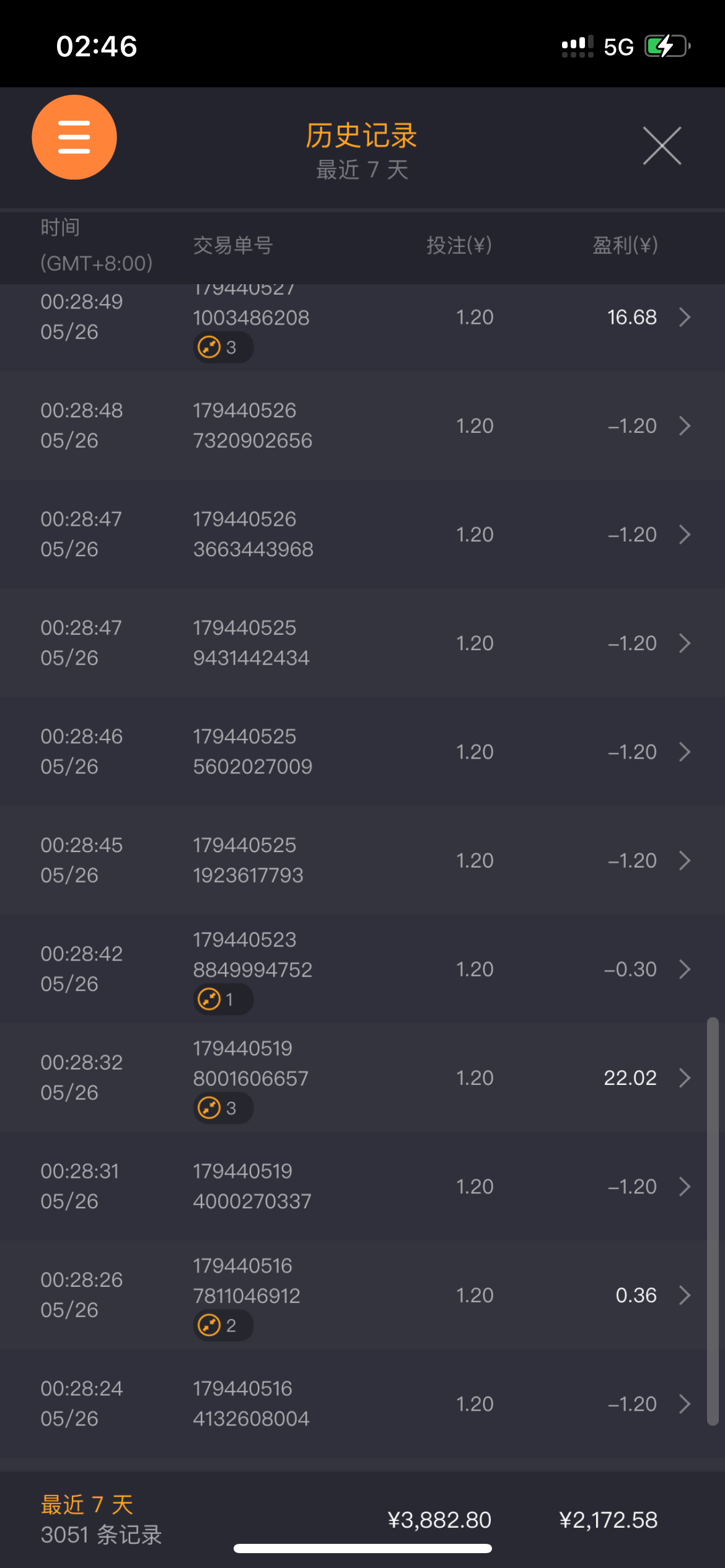The height and width of the screenshot is (1568, 725).
Task: Tap the row for transaction 179440525 1923617793
Action: pyautogui.click(x=362, y=860)
